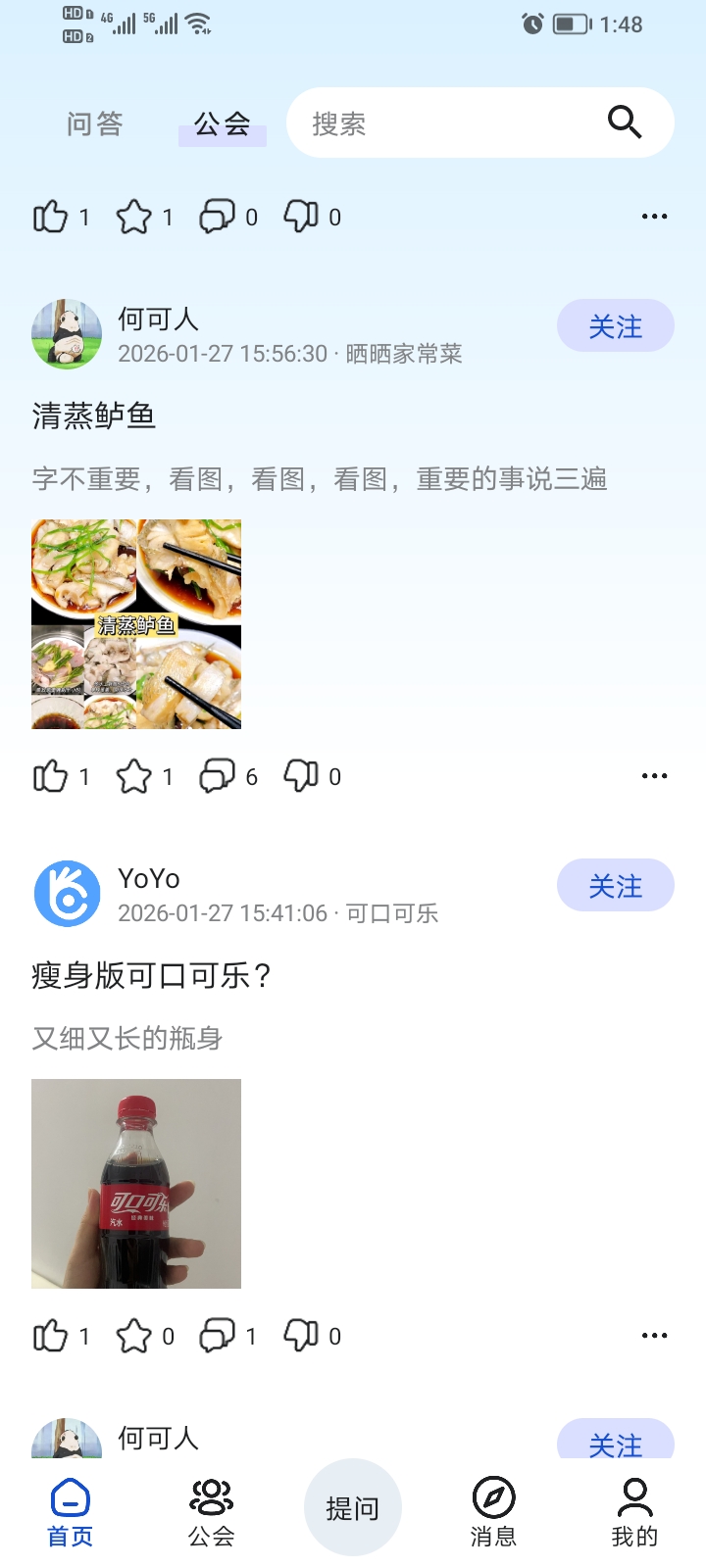The height and width of the screenshot is (1568, 706).
Task: Open comments on the 清蒸鲈鱼 post
Action: 221,775
